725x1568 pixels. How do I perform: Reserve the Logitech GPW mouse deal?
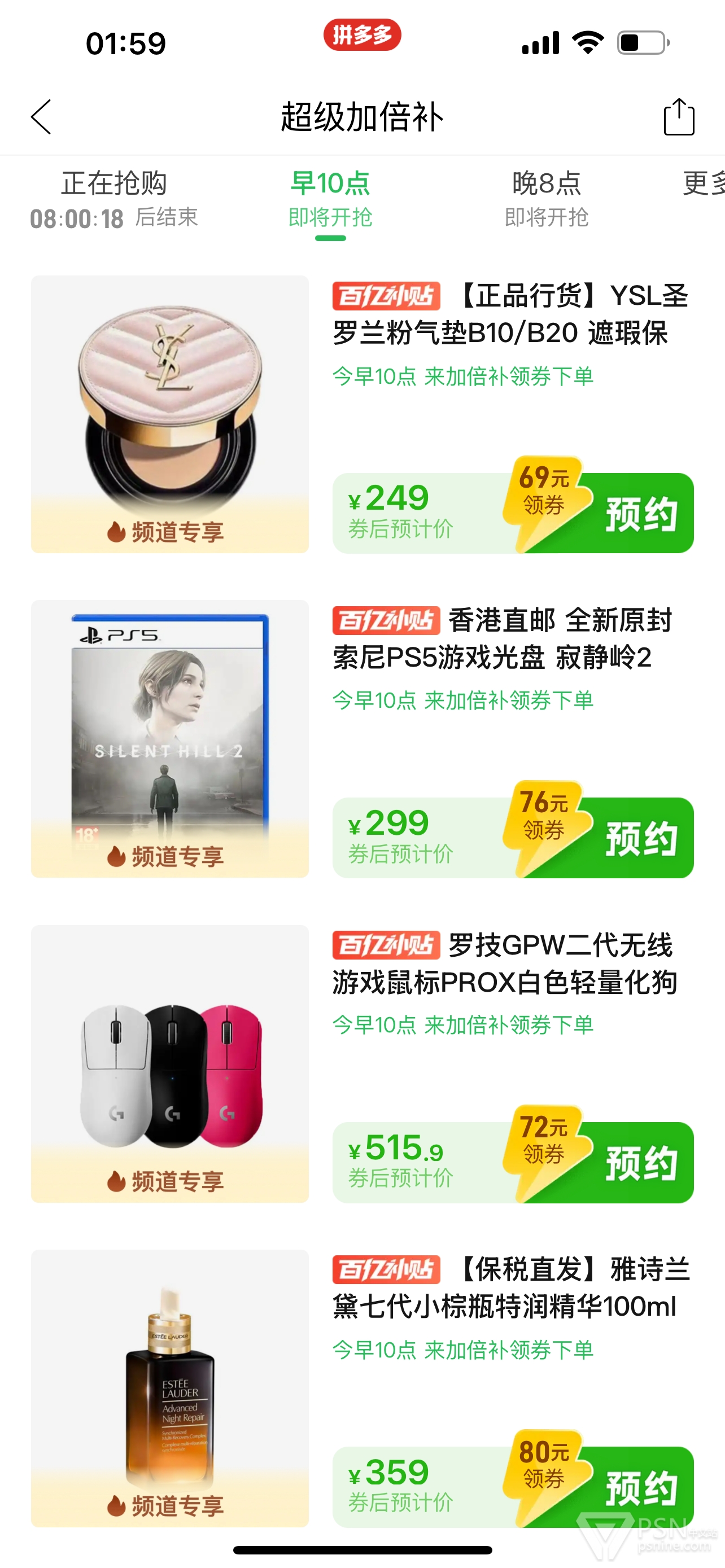click(640, 1163)
